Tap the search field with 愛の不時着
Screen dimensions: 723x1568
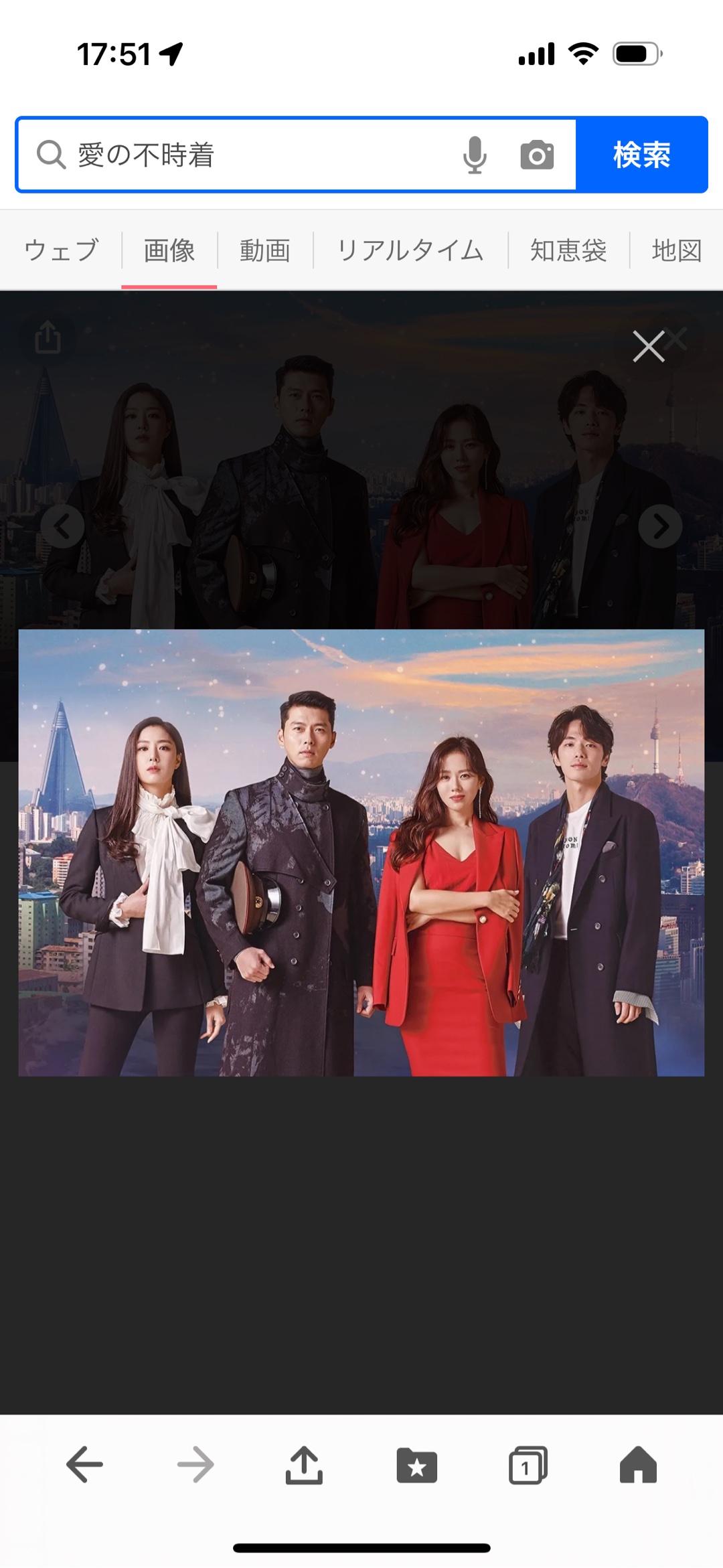pyautogui.click(x=254, y=155)
